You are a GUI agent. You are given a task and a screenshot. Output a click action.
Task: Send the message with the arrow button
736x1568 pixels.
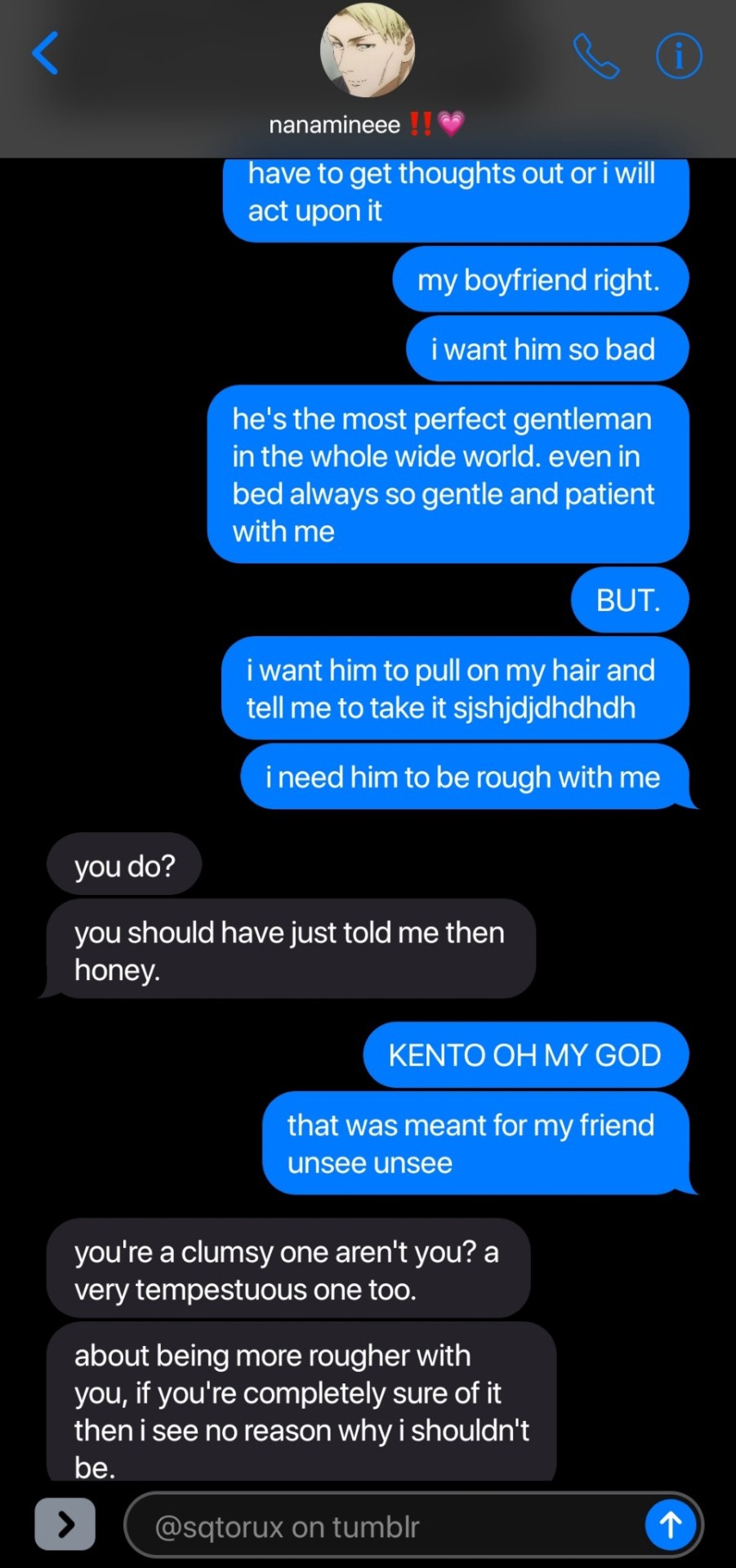(x=670, y=1524)
